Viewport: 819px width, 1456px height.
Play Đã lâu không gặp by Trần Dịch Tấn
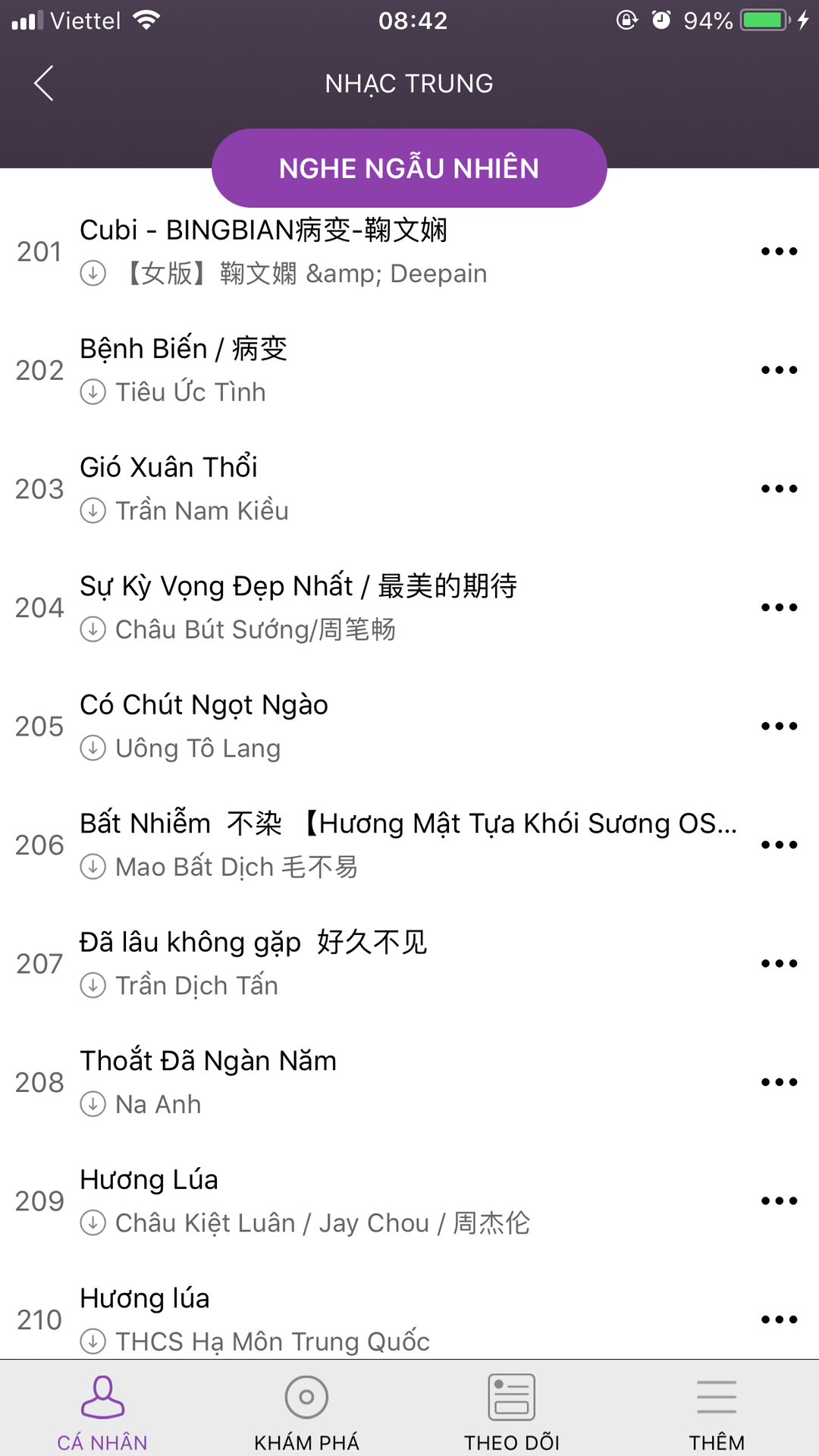pos(409,964)
